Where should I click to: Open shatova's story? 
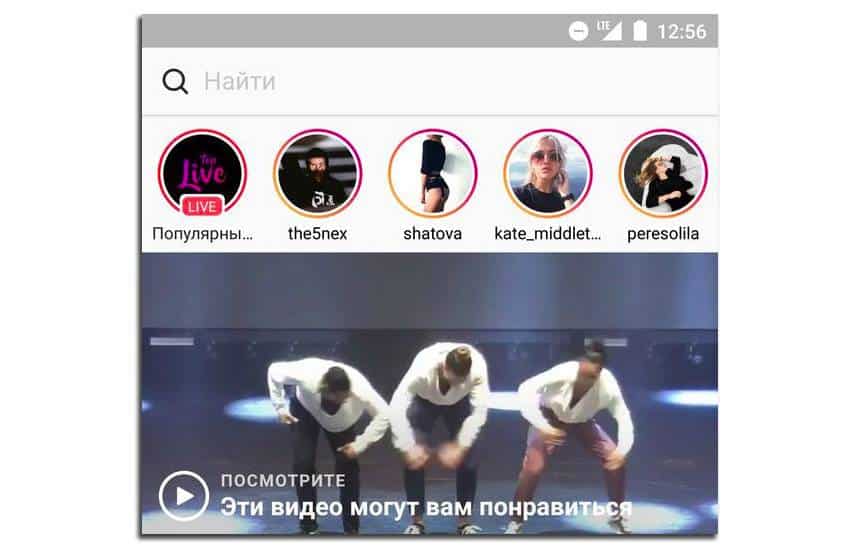click(432, 173)
